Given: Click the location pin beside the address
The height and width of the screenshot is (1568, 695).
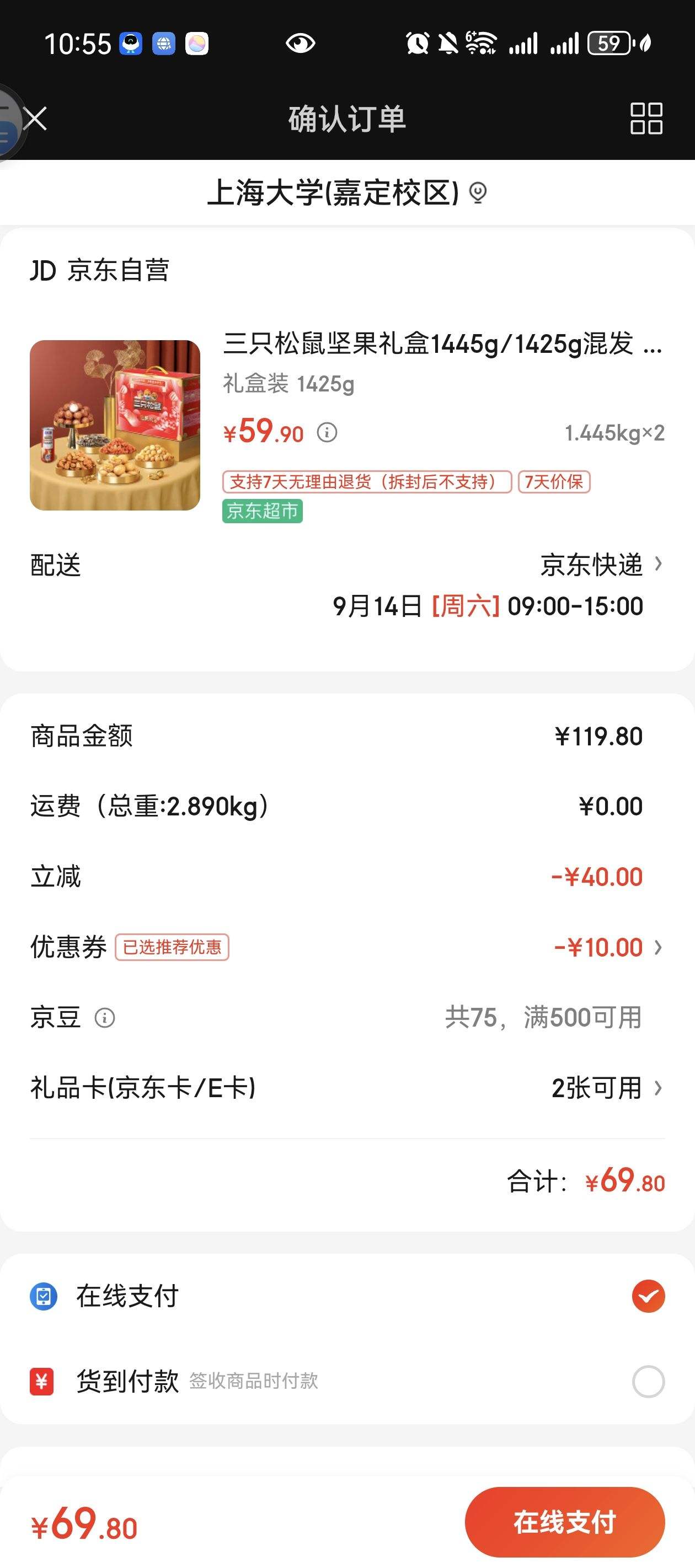Looking at the screenshot, I should point(479,194).
